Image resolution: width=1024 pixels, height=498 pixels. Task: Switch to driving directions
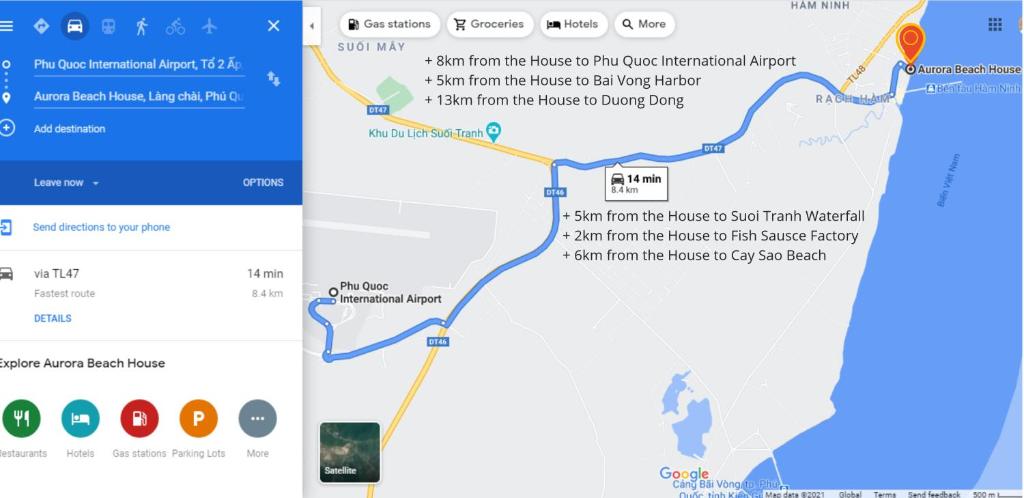pyautogui.click(x=74, y=26)
